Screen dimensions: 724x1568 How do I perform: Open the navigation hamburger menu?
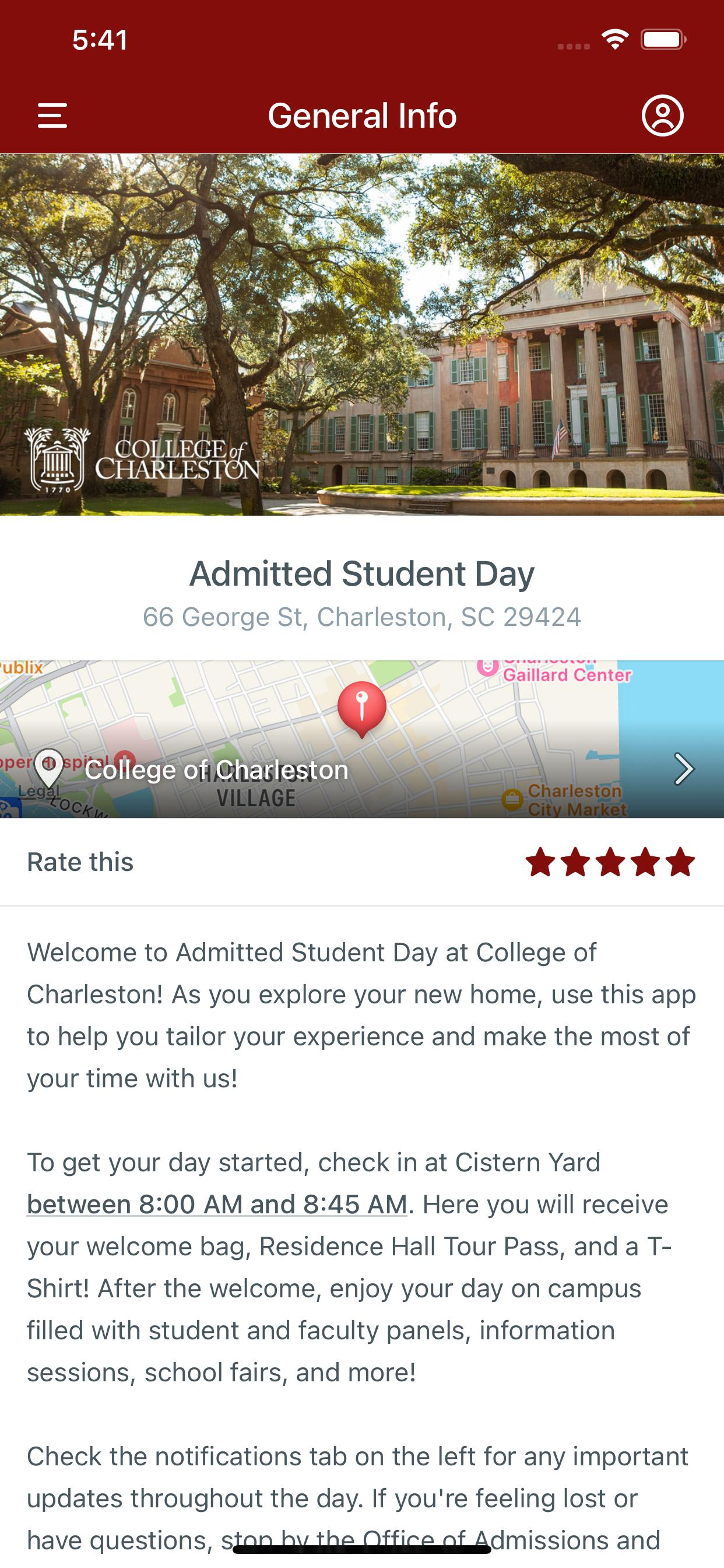(x=54, y=116)
